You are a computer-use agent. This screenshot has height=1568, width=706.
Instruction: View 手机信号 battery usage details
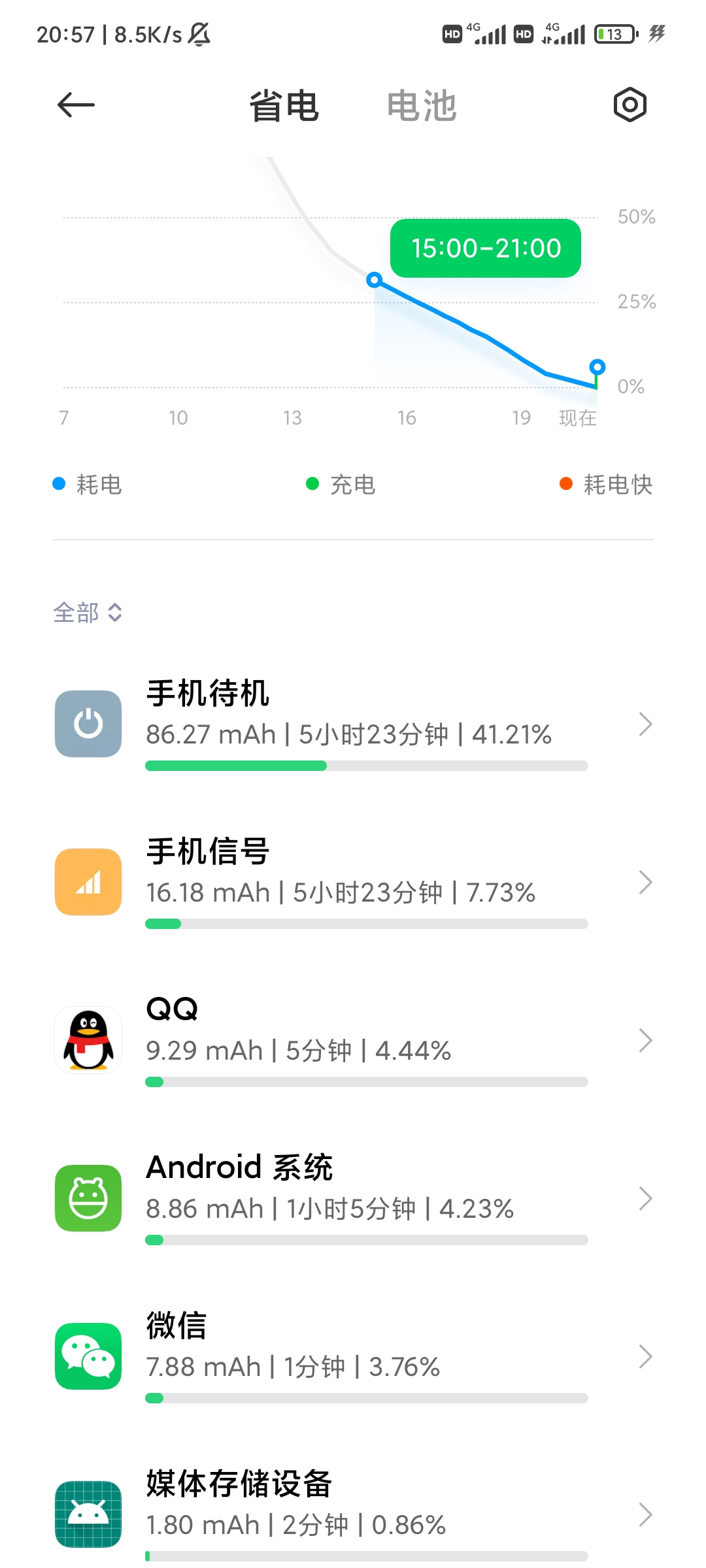coord(353,882)
